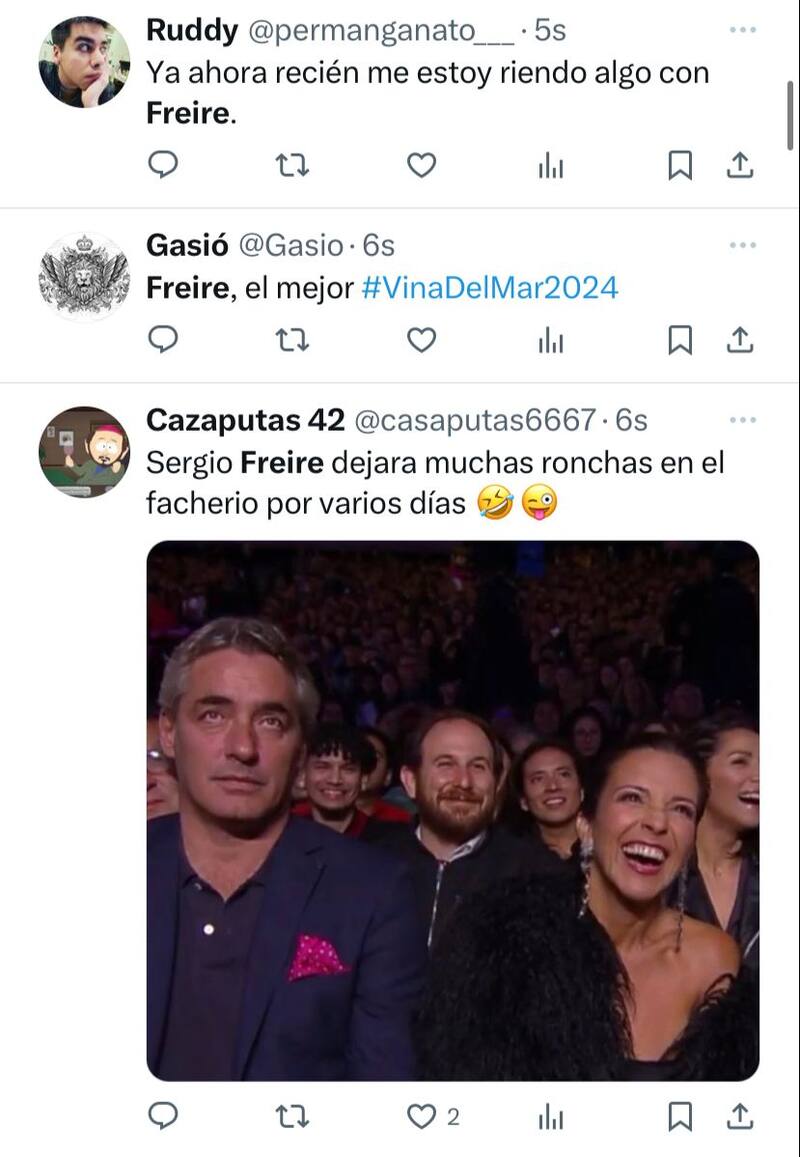Open the options menu on Ruddy's tweet
This screenshot has width=800, height=1157.
pos(741,31)
